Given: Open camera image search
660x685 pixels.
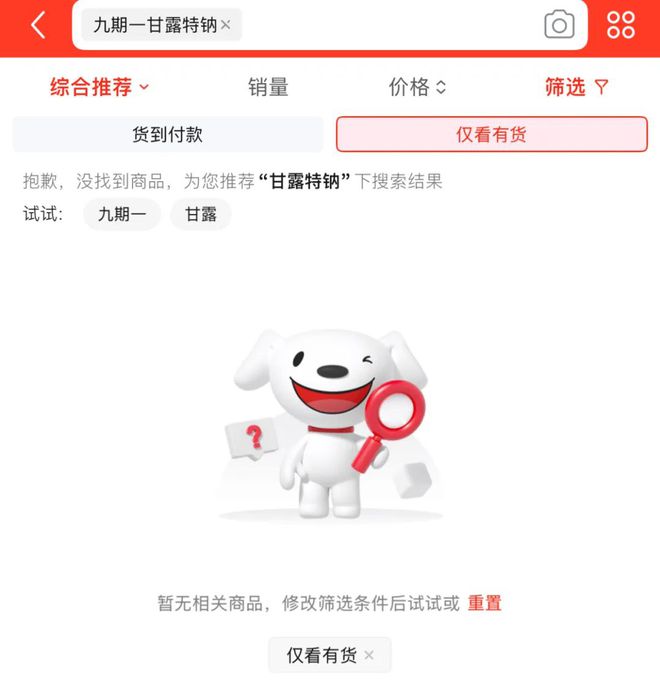Looking at the screenshot, I should (559, 25).
